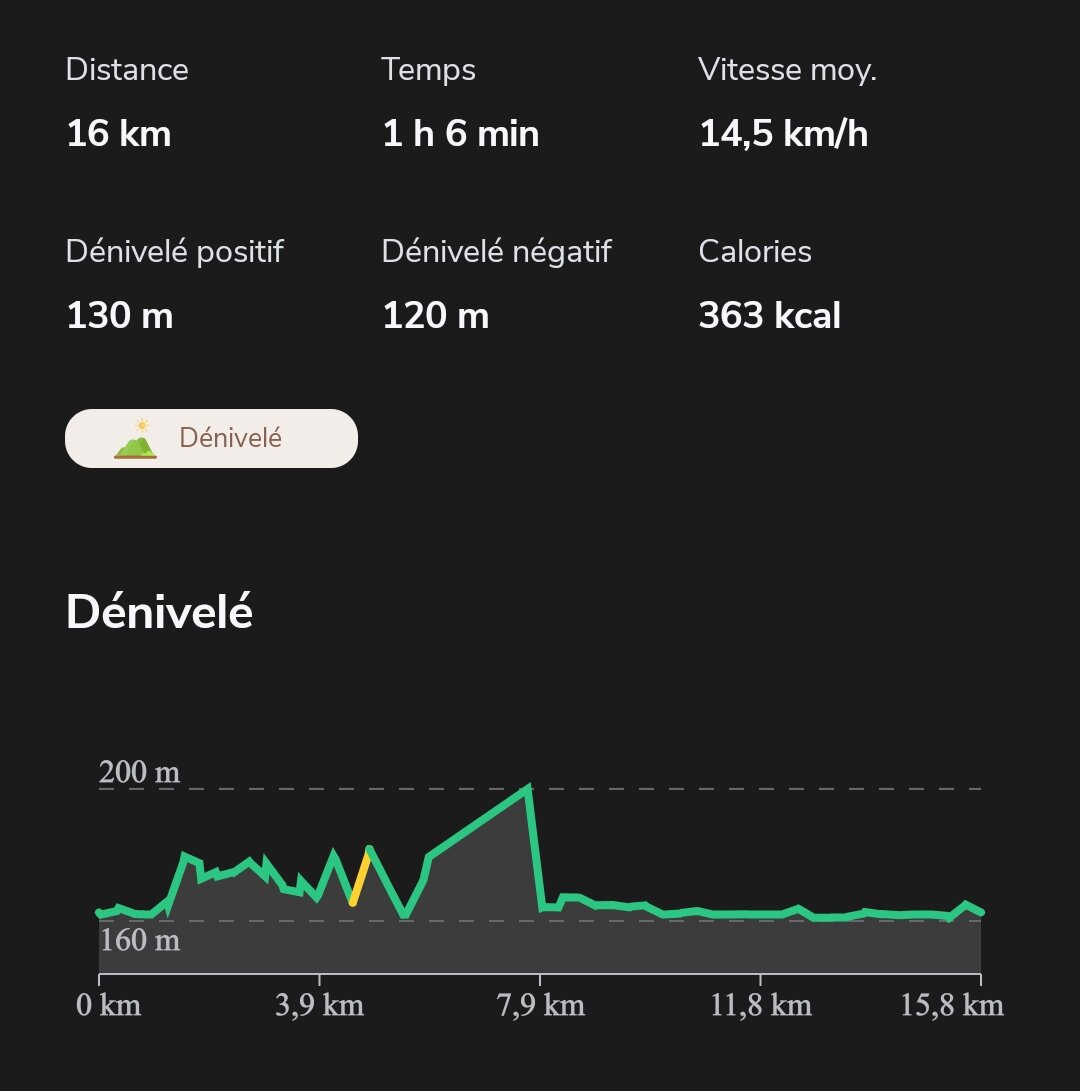Click the 160 m elevation label
1080x1091 pixels.
click(140, 940)
